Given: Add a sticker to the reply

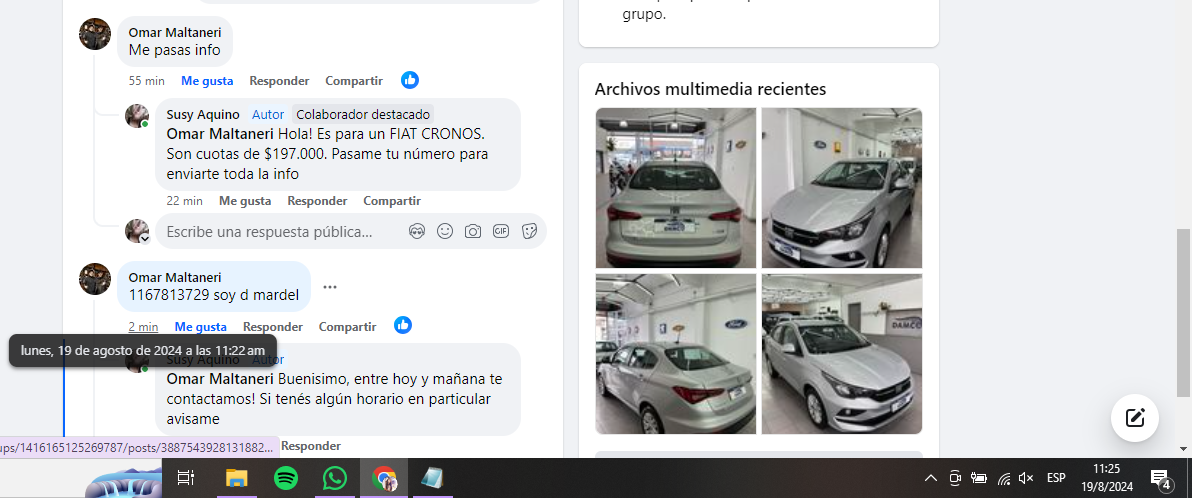Looking at the screenshot, I should click(x=529, y=232).
